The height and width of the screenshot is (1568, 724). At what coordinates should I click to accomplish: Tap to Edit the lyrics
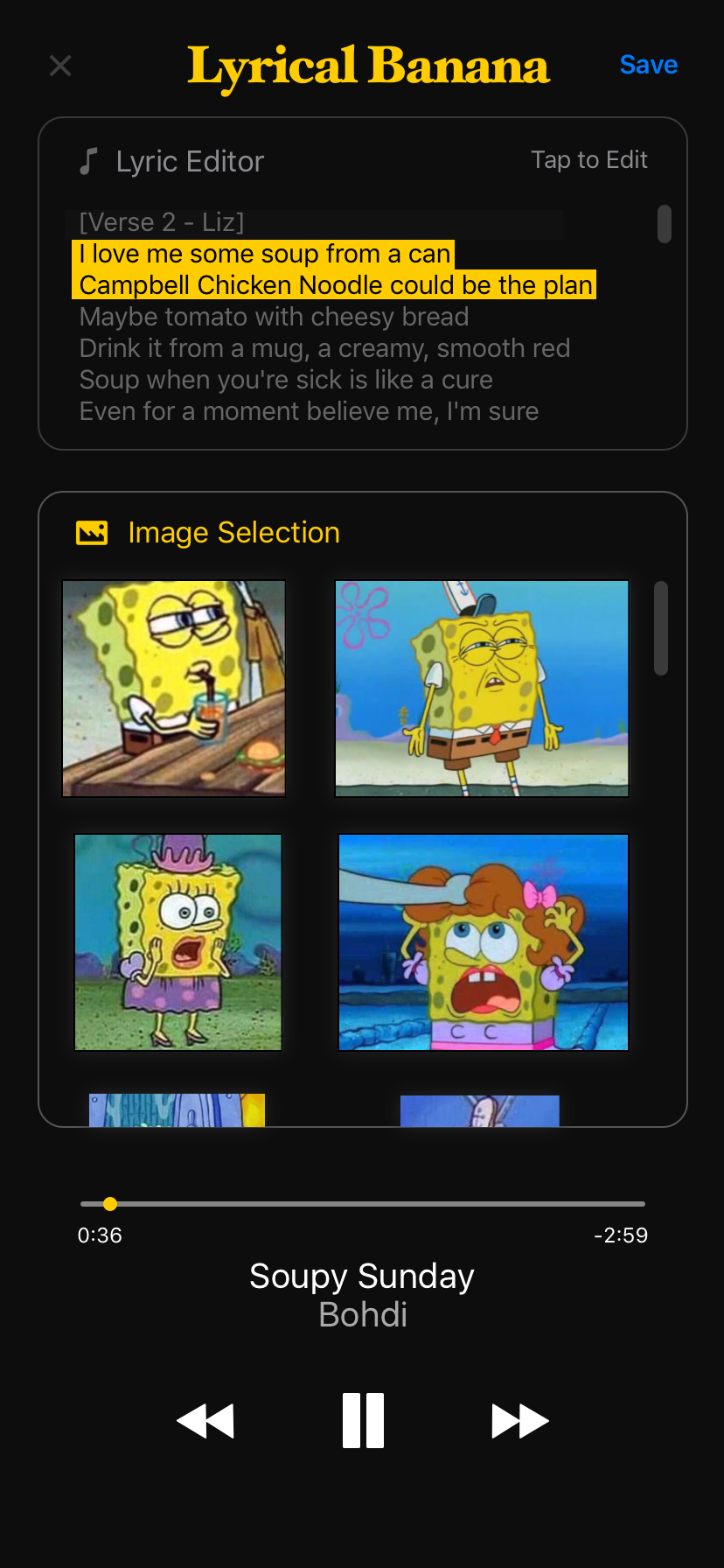[x=588, y=160]
